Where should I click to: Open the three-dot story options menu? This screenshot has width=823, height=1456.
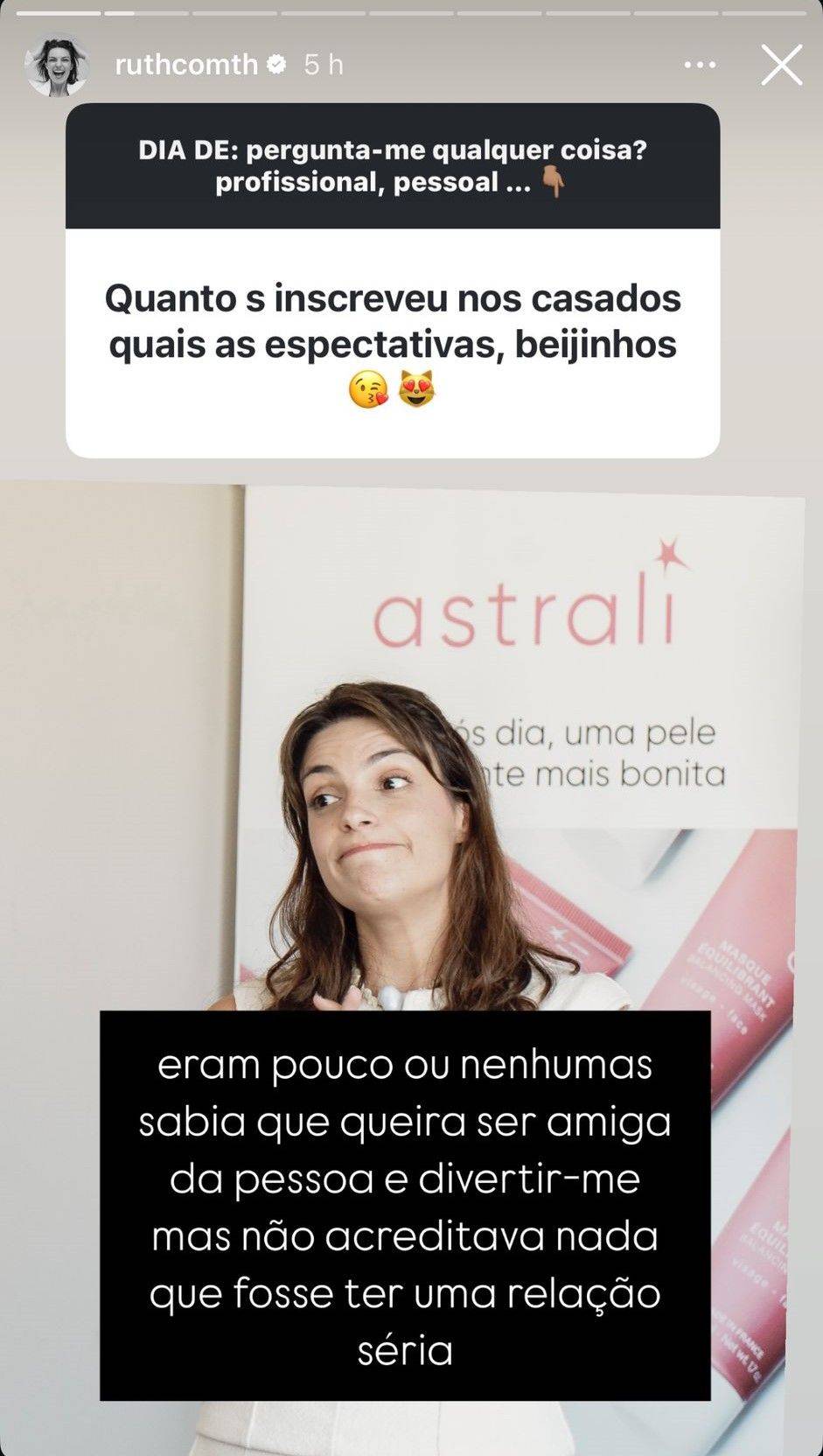pyautogui.click(x=700, y=65)
